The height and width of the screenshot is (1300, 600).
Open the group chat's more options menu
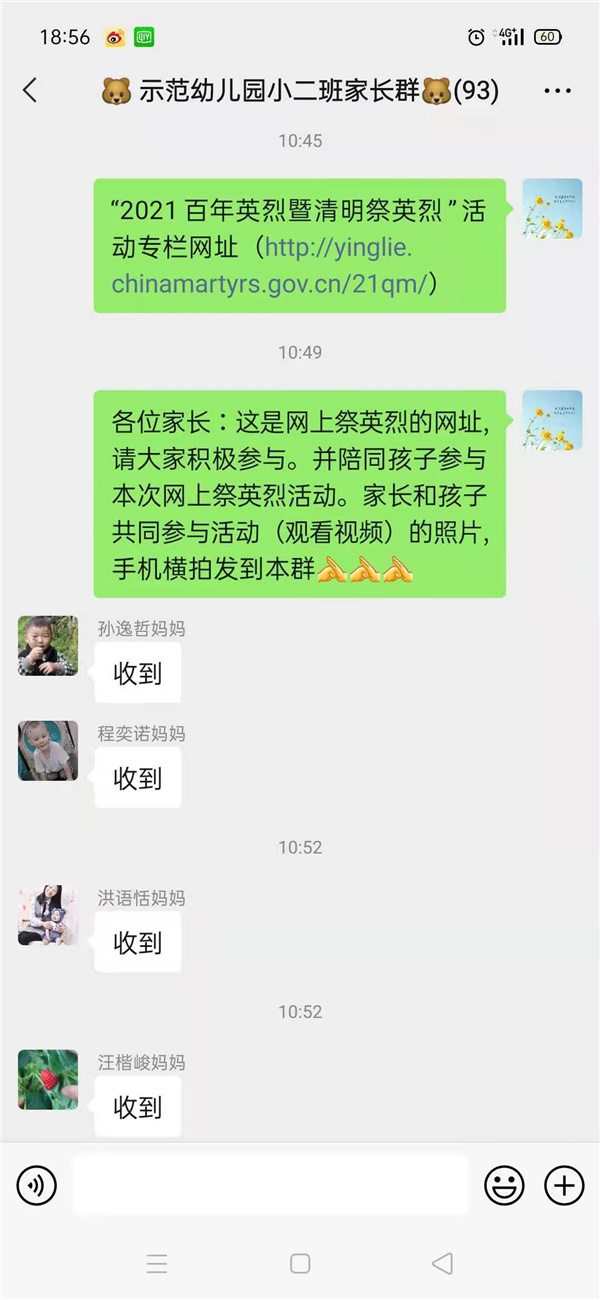[557, 91]
